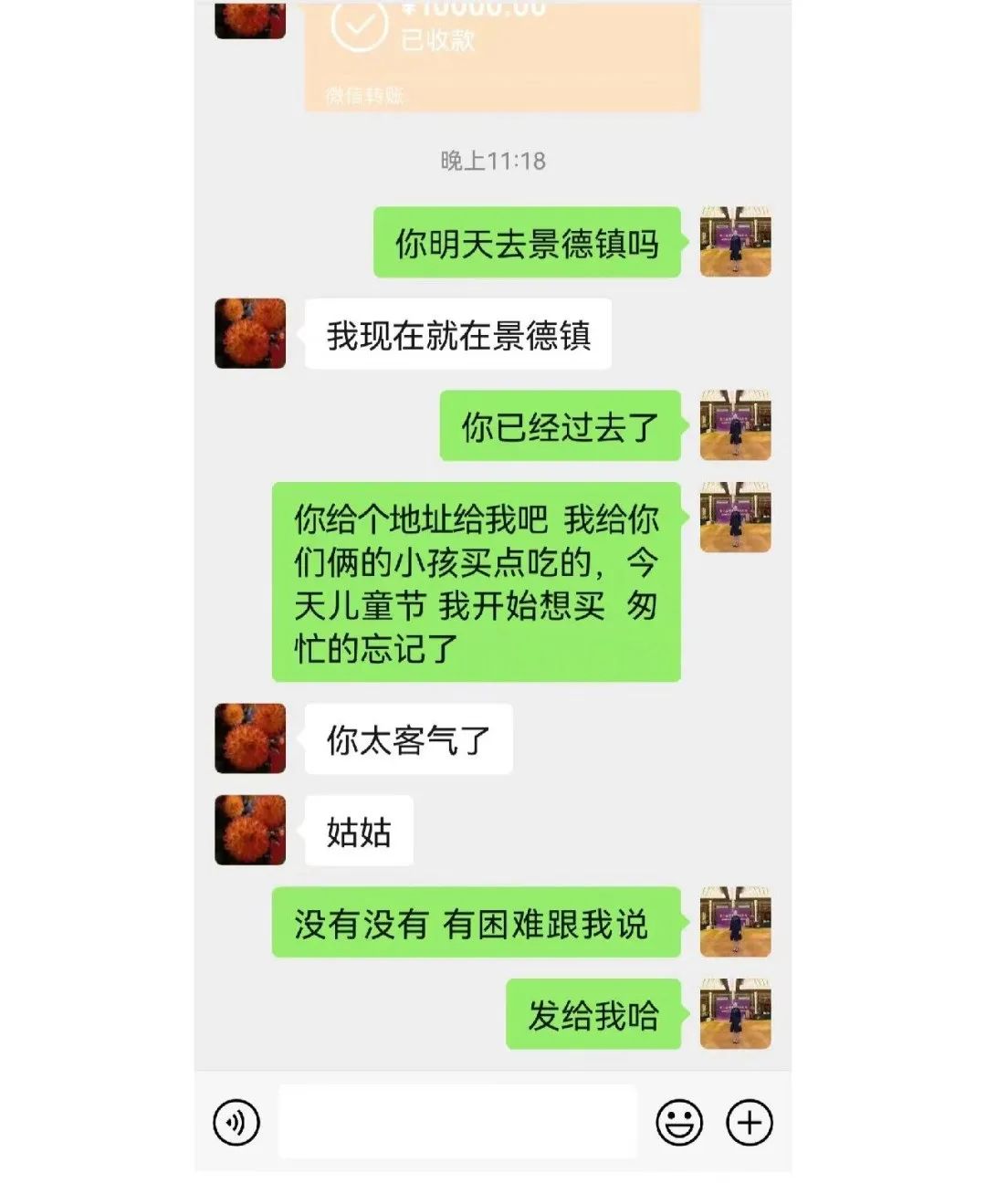Open the plus attachment menu
Image resolution: width=986 pixels, height=1204 pixels.
coord(749,1122)
